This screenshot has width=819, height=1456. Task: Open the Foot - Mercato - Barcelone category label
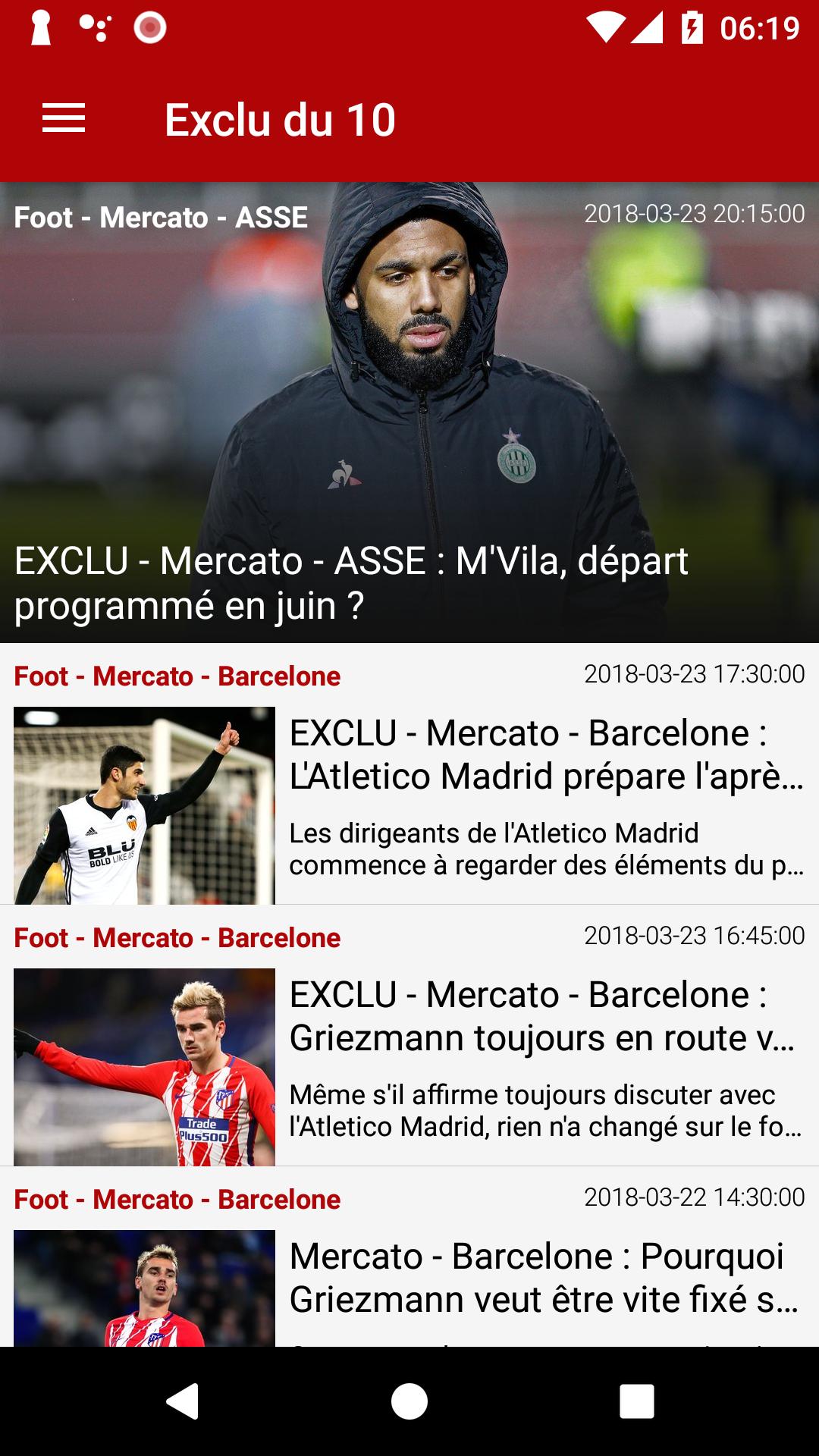[176, 676]
